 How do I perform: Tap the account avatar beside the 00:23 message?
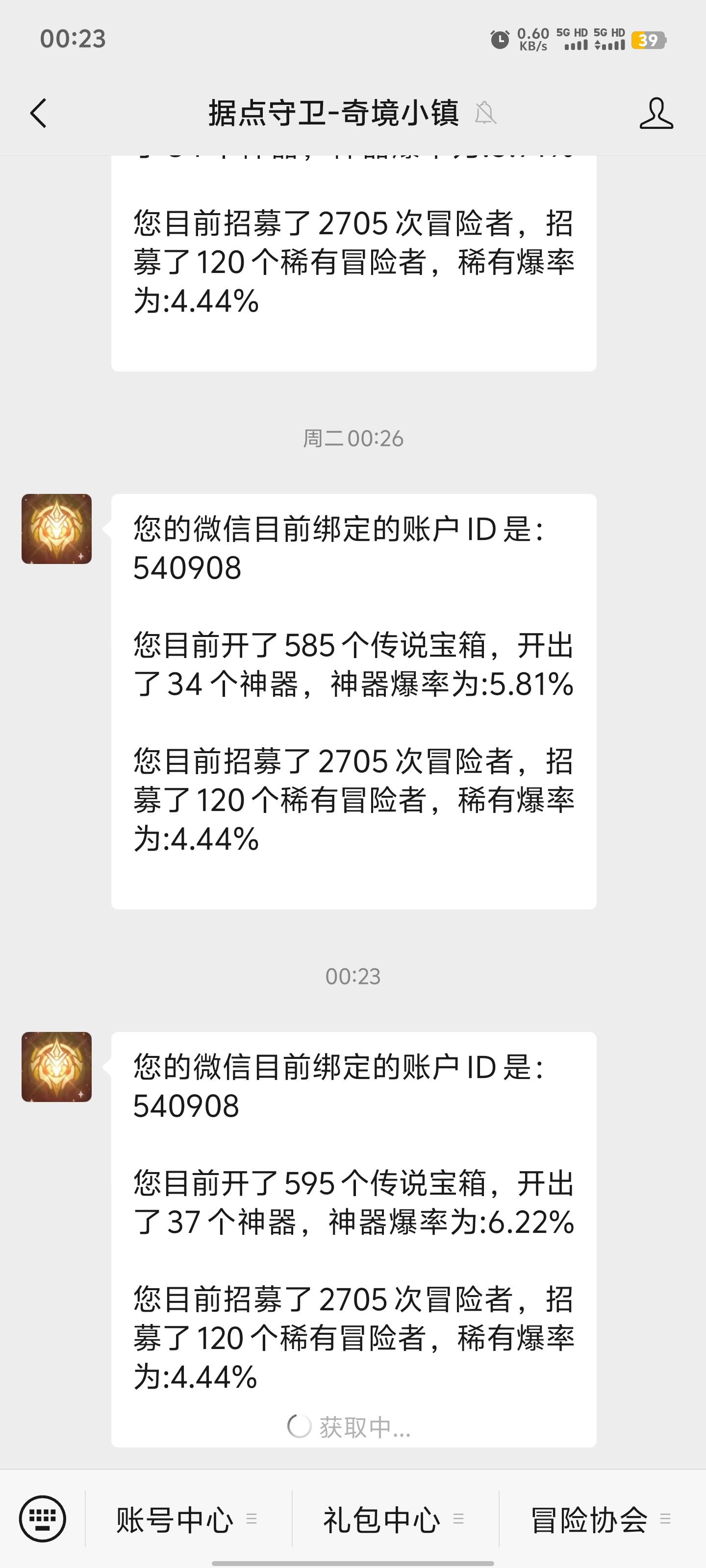pos(57,1067)
